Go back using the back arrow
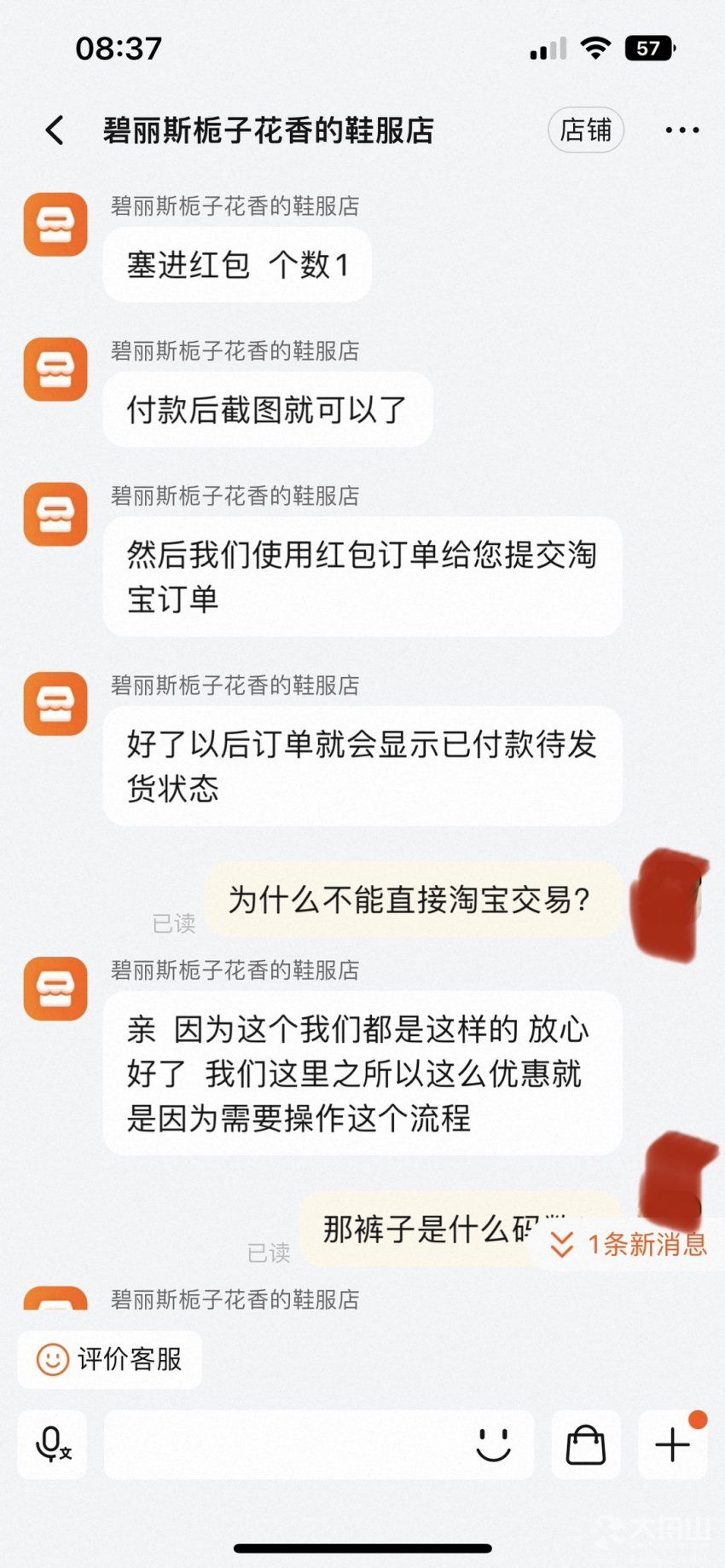This screenshot has width=725, height=1568. coord(55,130)
